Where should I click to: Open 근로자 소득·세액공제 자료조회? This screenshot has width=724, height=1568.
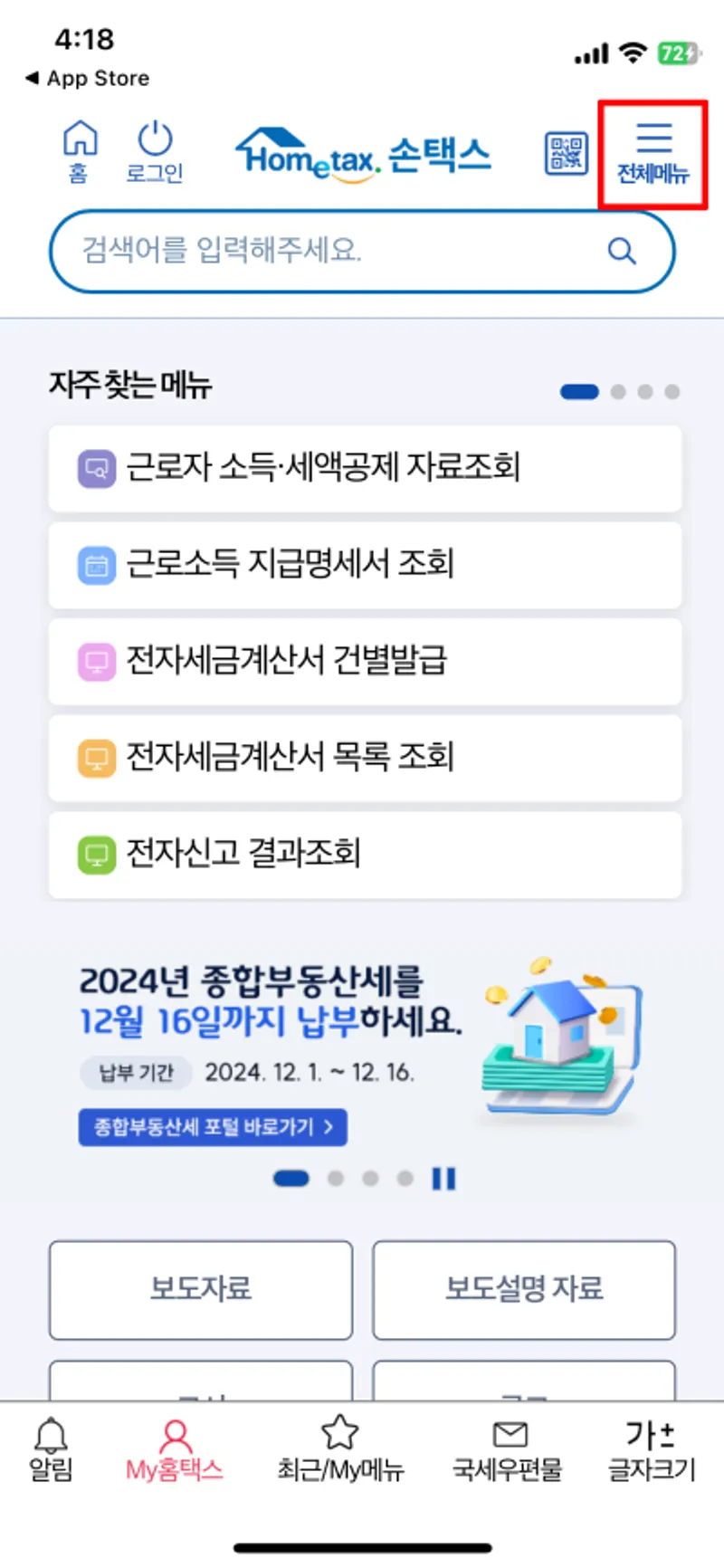[365, 468]
